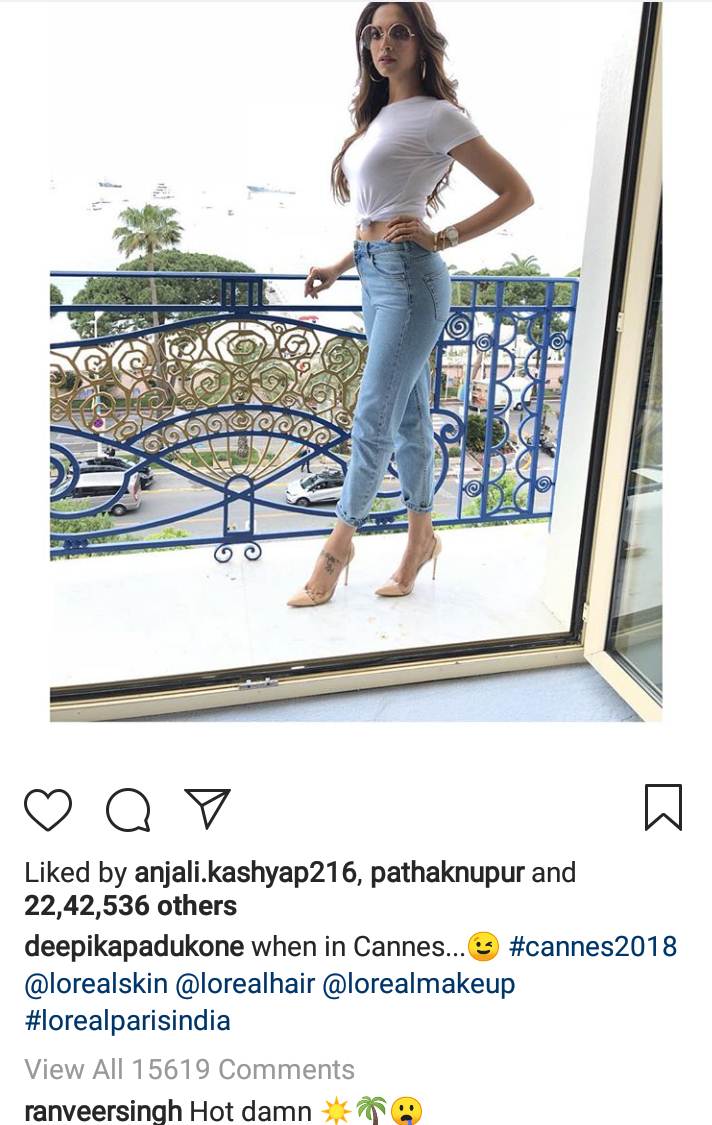View all 15619 comments

point(189,1069)
